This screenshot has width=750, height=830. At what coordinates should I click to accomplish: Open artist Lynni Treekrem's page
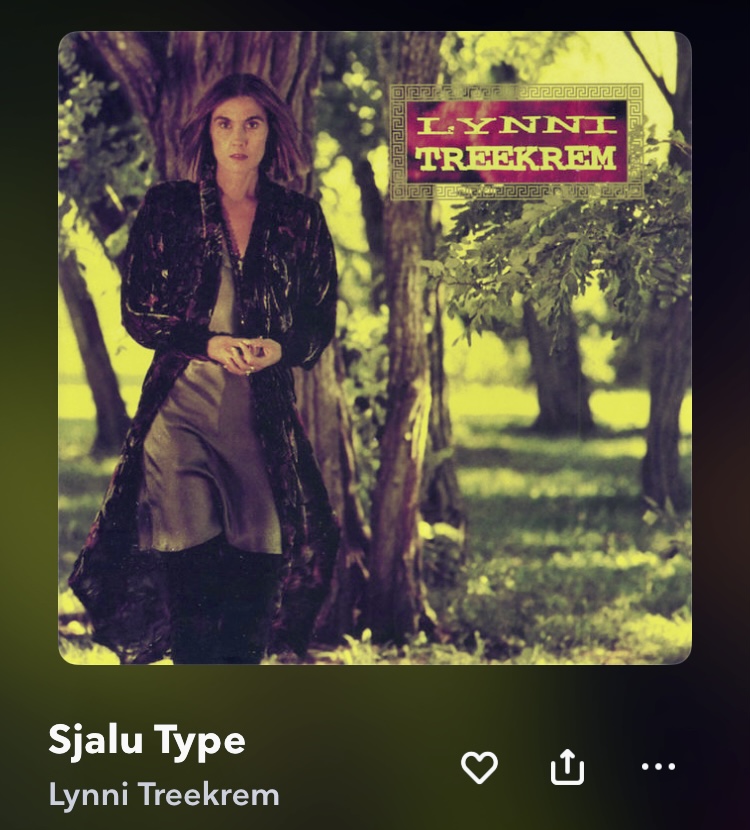pyautogui.click(x=164, y=795)
